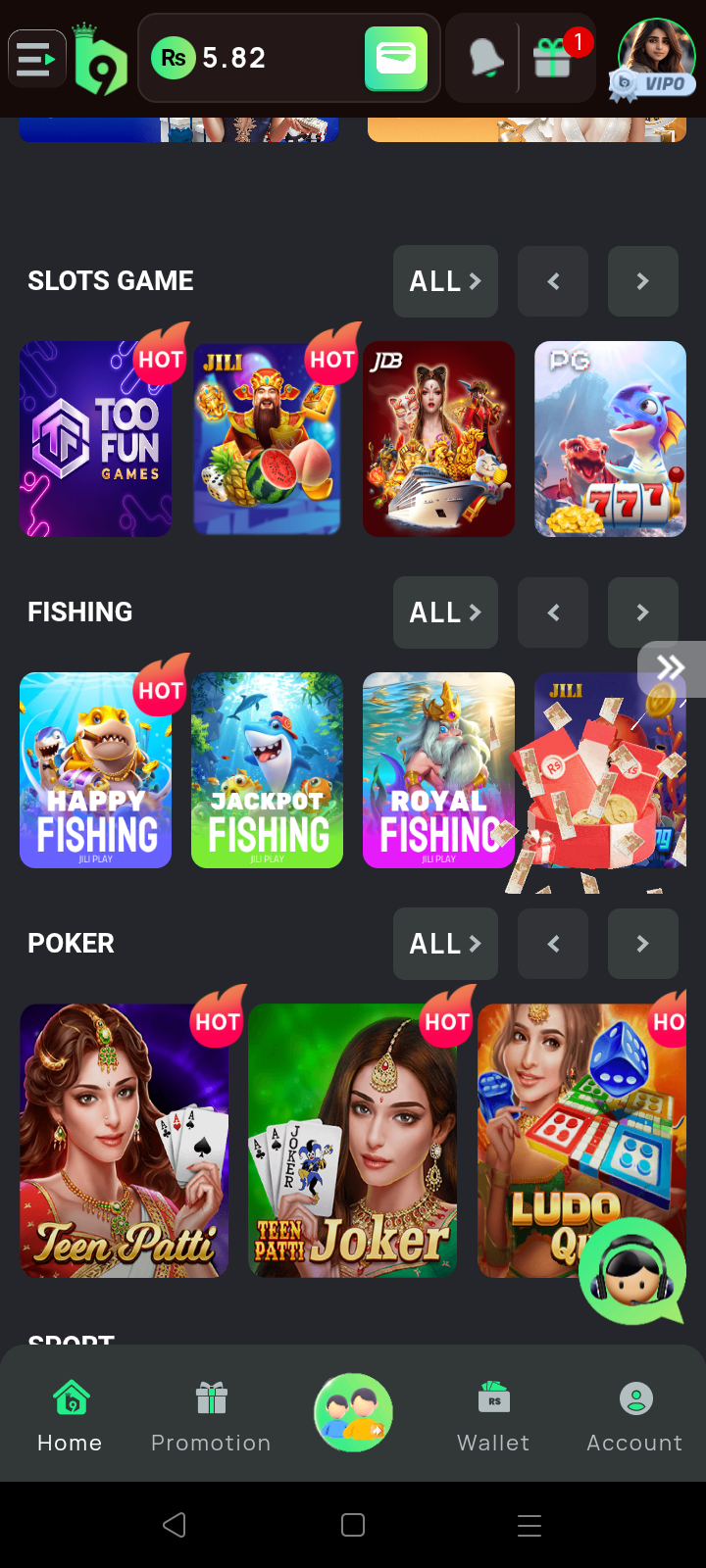Play Happy Fishing
Screen dimensions: 706x1568
coord(96,770)
